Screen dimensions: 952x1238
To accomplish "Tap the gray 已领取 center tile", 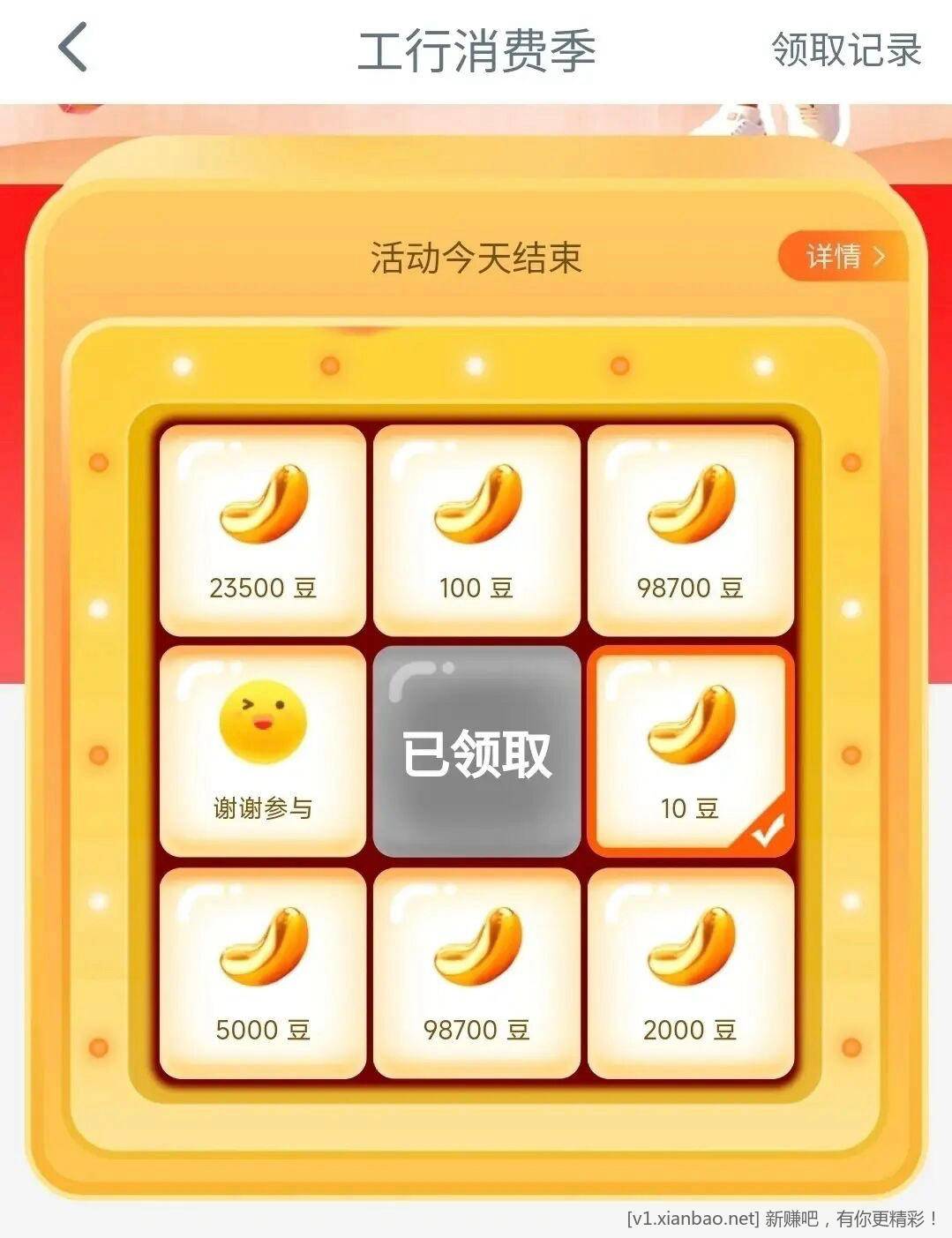I will 476,752.
